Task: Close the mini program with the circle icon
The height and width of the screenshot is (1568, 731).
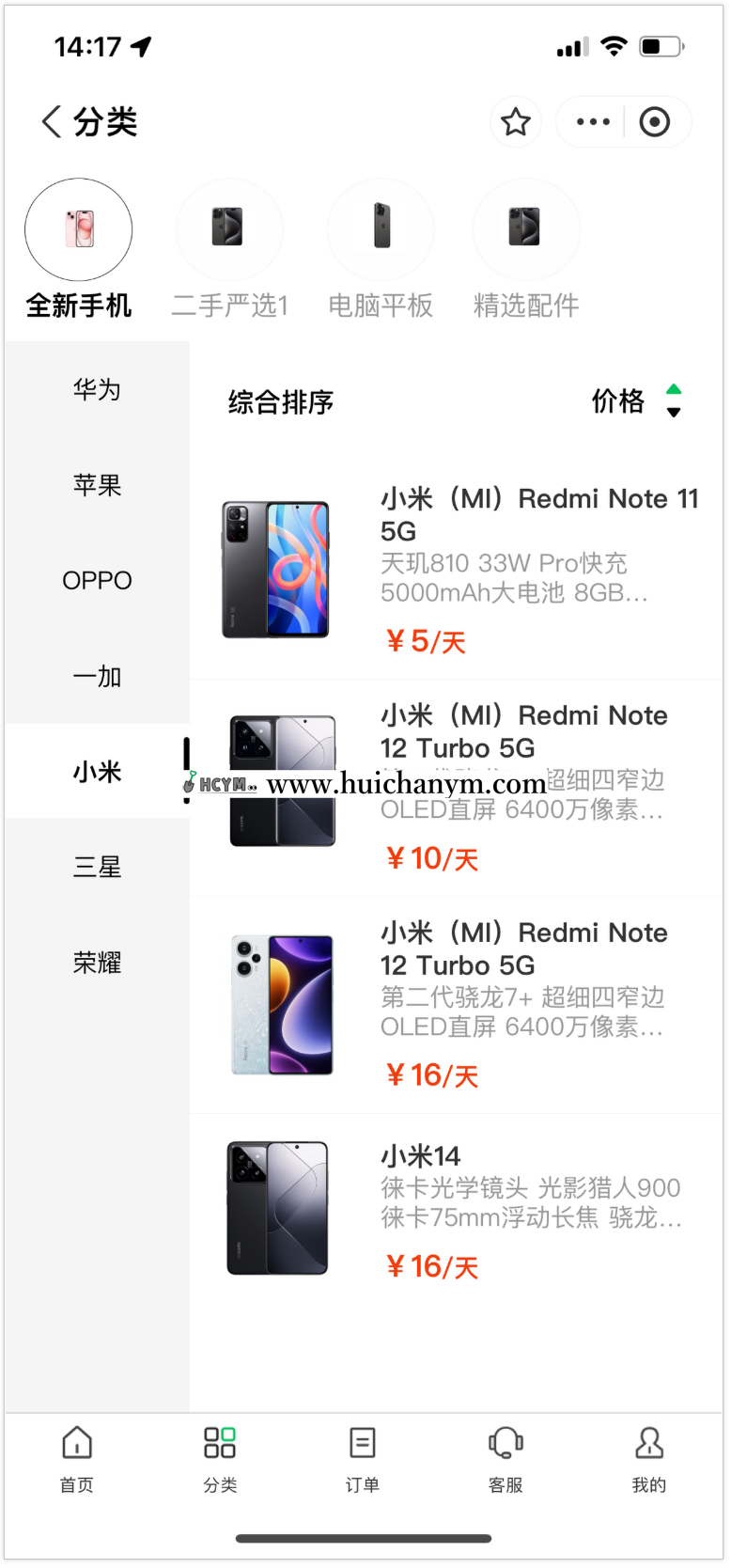Action: 654,122
